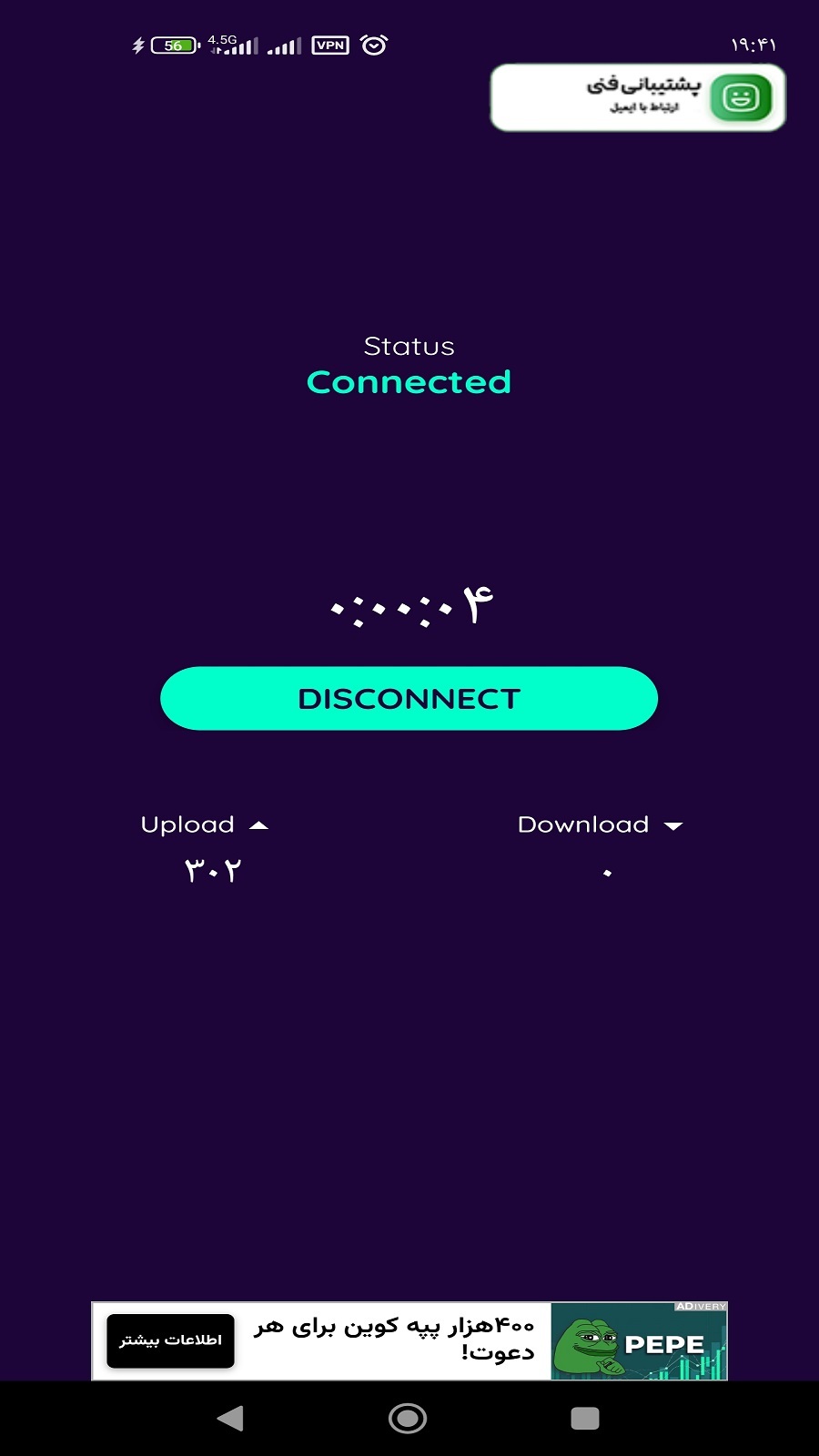Image resolution: width=819 pixels, height=1456 pixels.
Task: Open technical support email contact button
Action: point(638,97)
